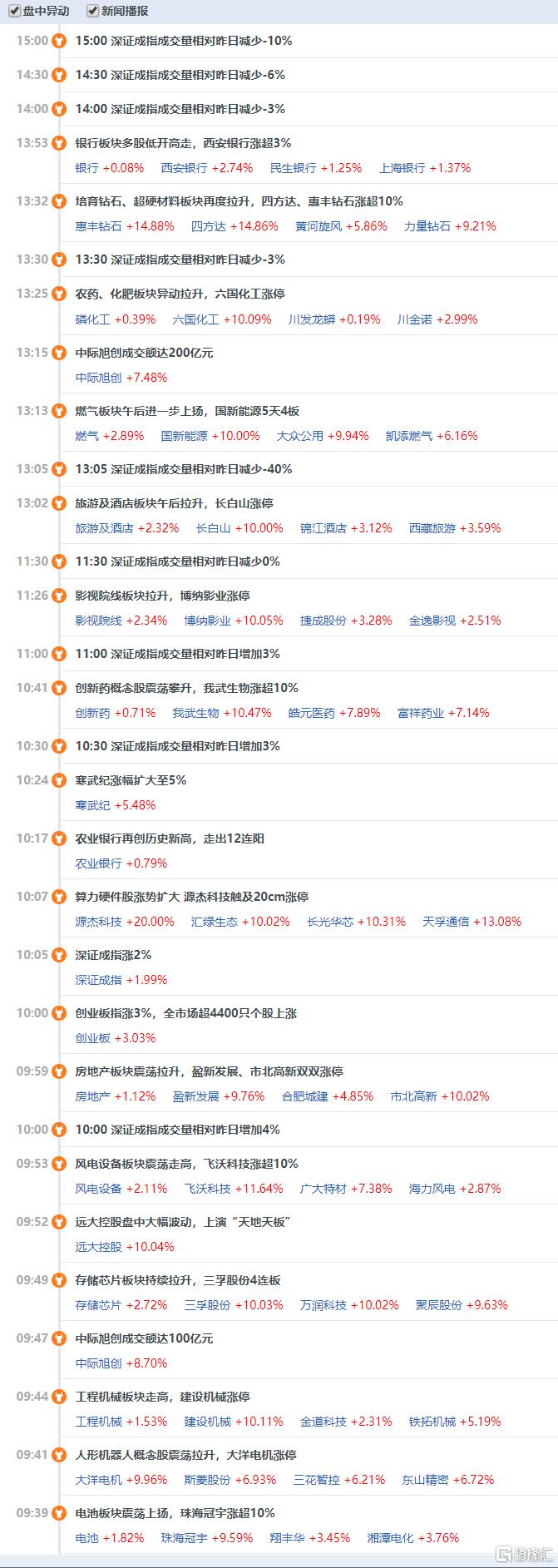Open the 寒武纪 stock link
This screenshot has height=1568, width=558.
coord(92,805)
